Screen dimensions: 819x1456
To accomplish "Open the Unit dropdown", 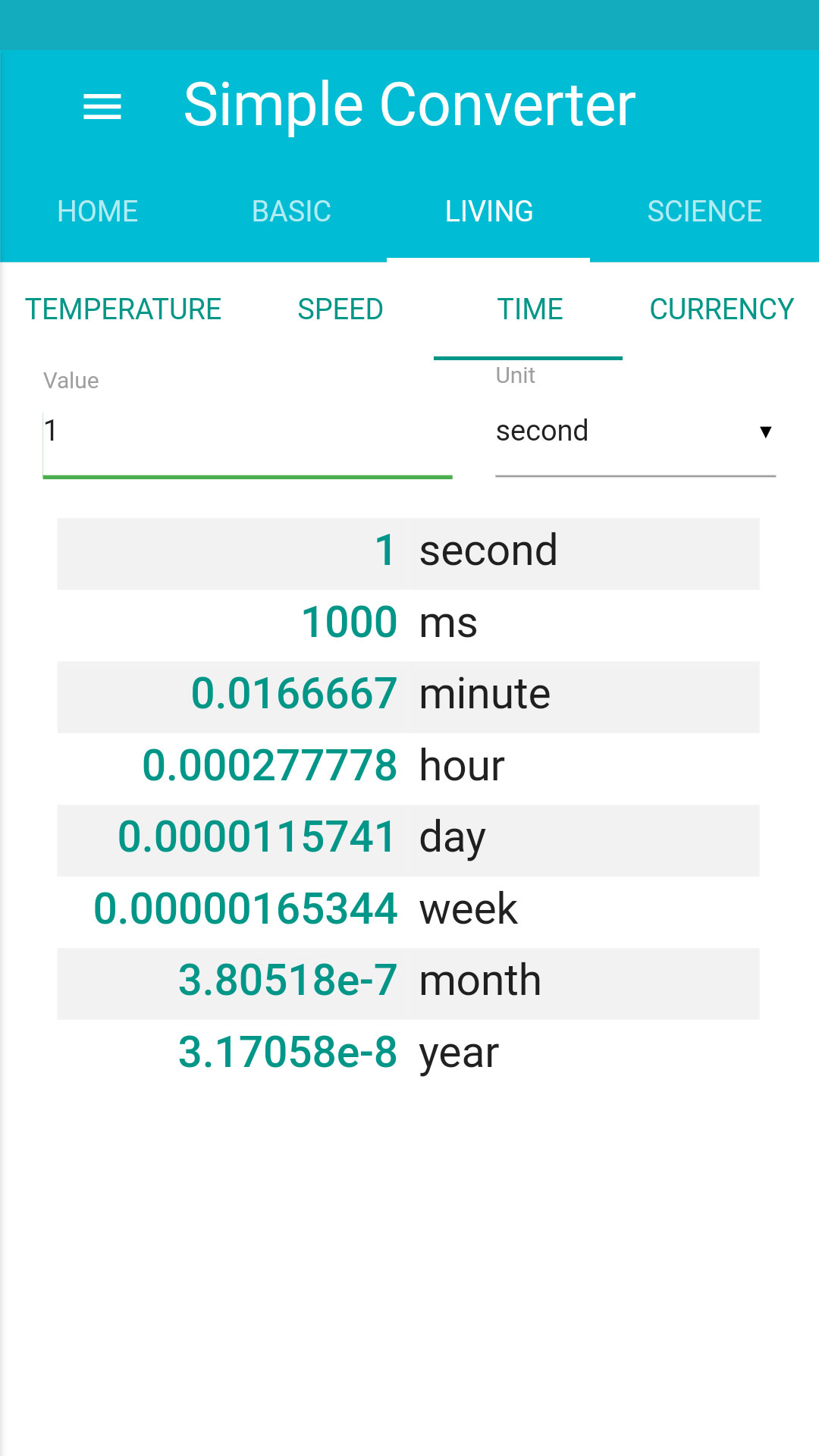I will click(635, 431).
